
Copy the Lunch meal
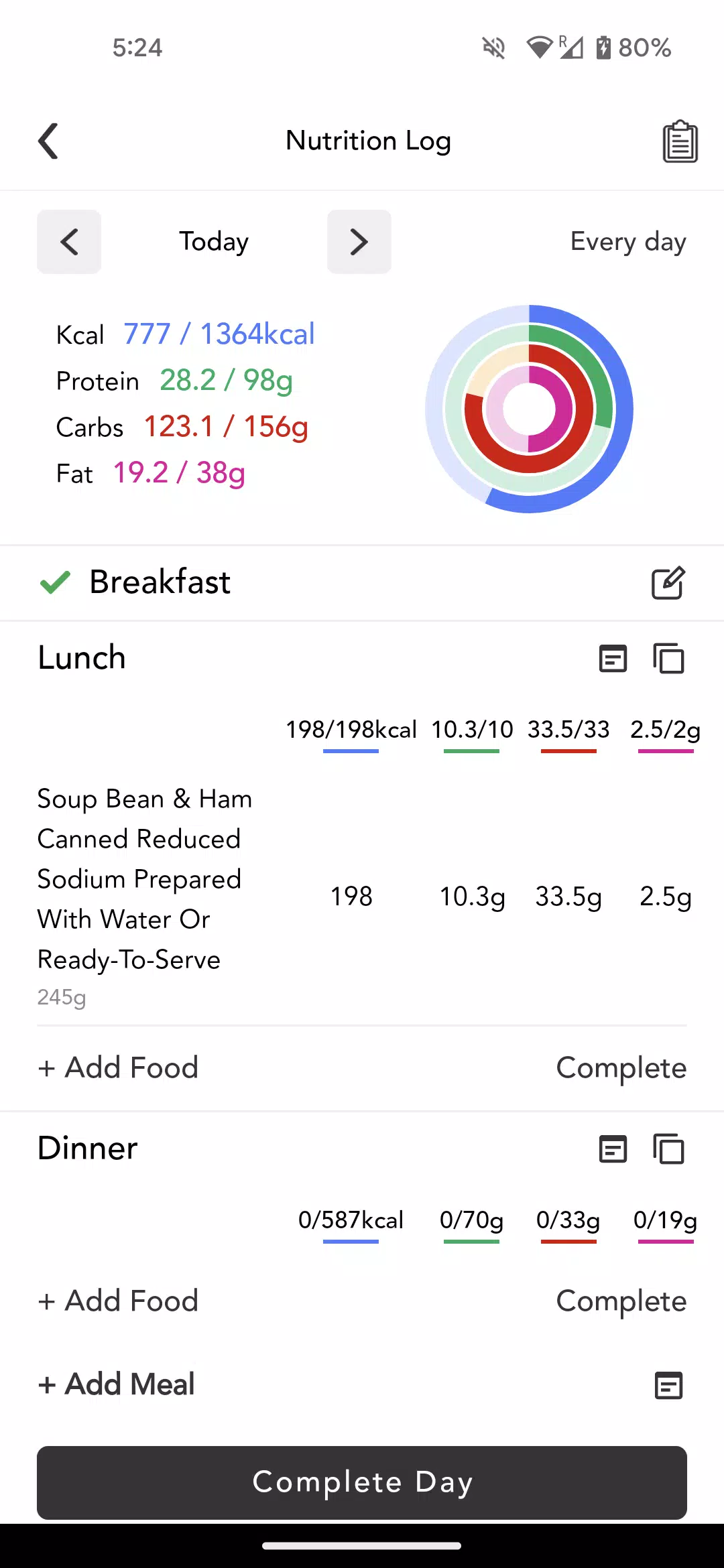click(668, 659)
